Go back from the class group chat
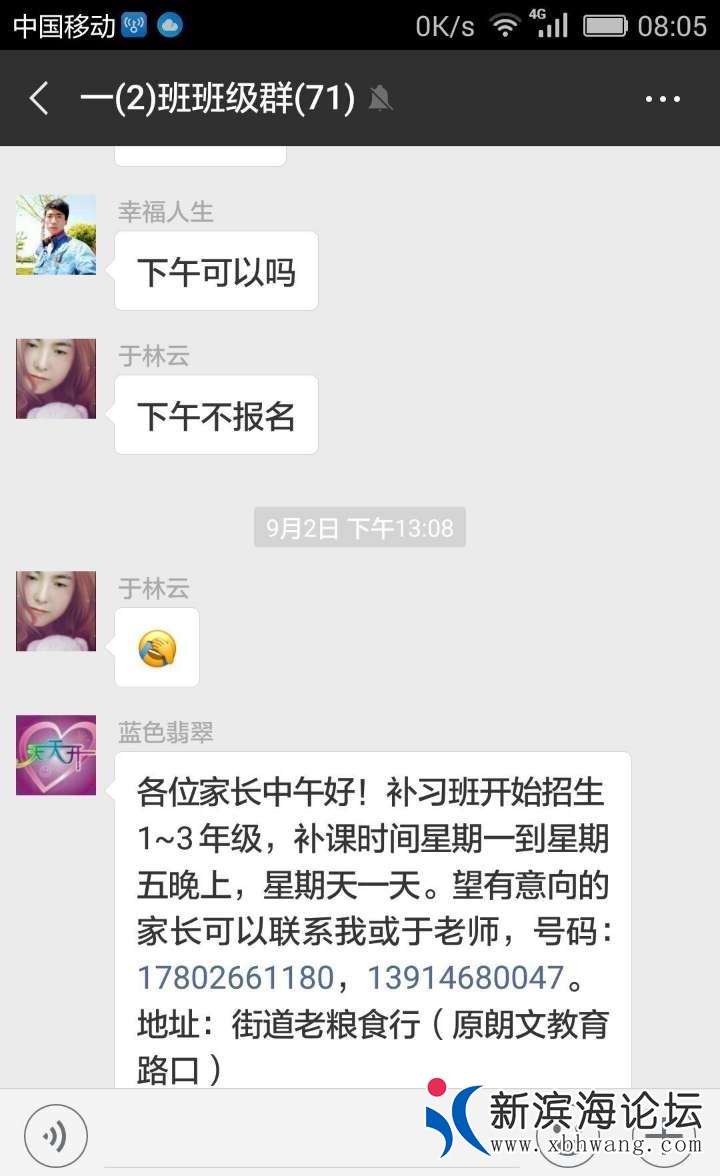 [x=39, y=99]
